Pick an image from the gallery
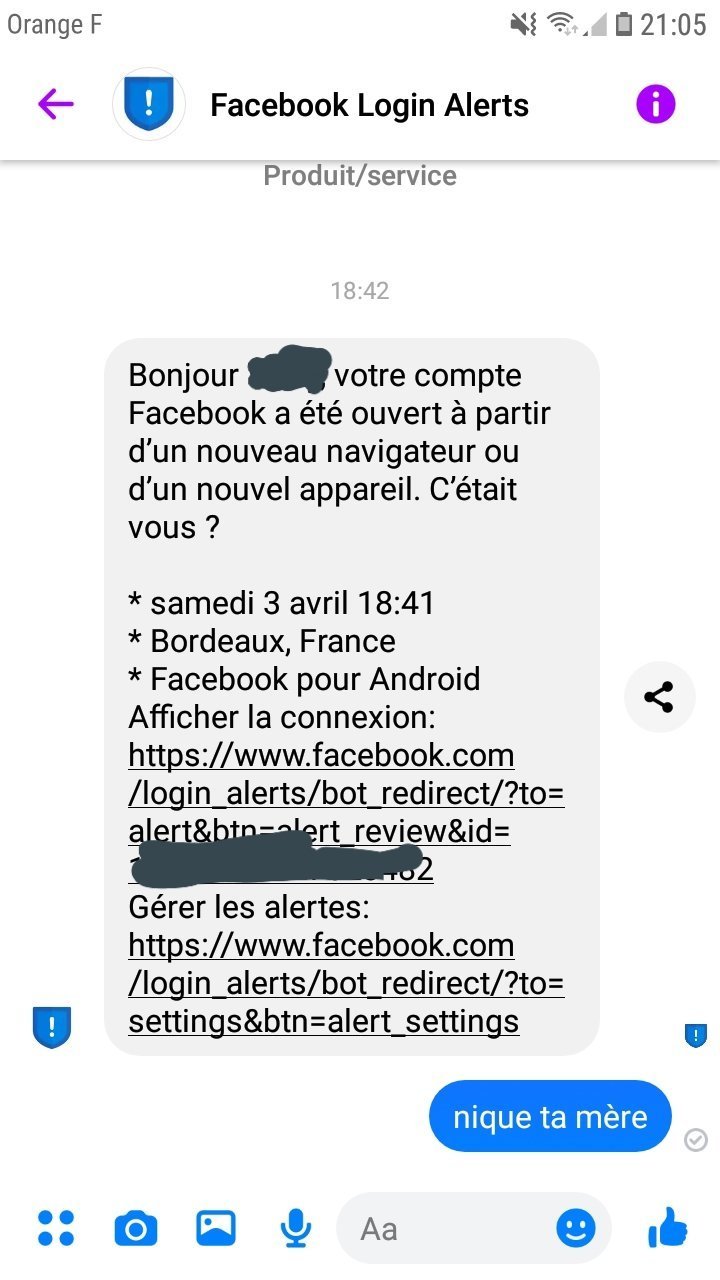The height and width of the screenshot is (1280, 720). [216, 1228]
